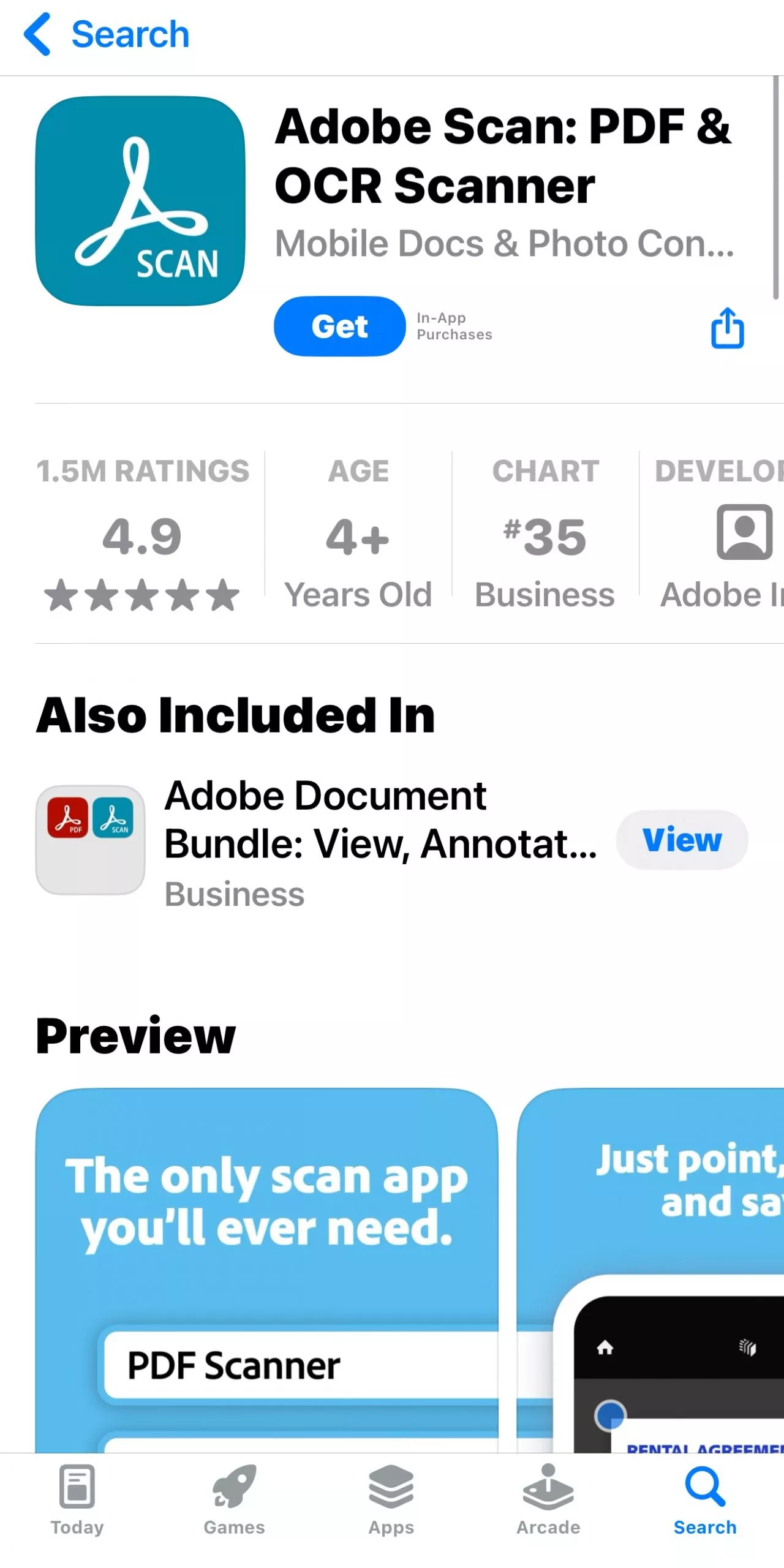Switch to the Arcade tab
The image size is (784, 1568).
(x=548, y=1499)
